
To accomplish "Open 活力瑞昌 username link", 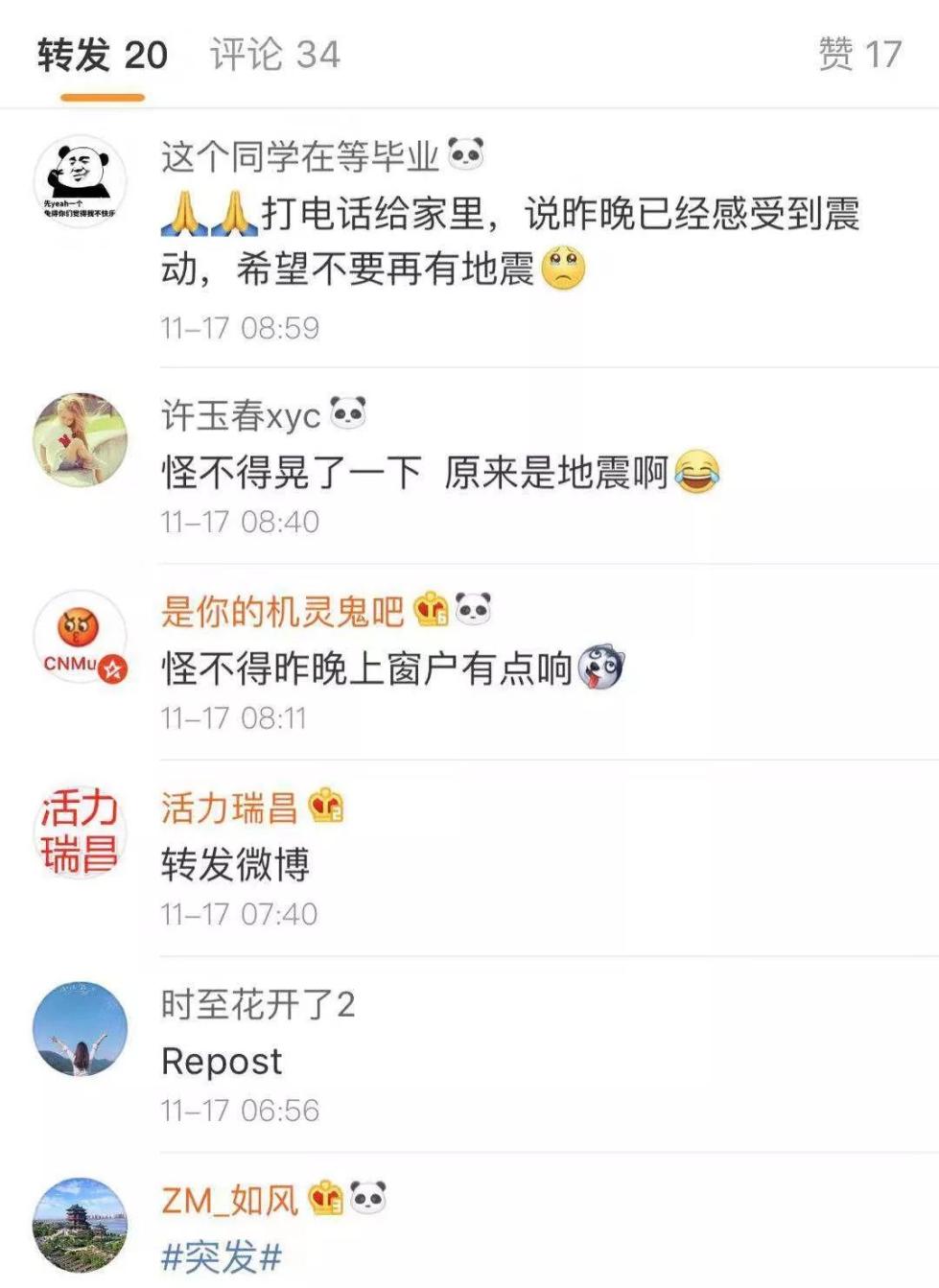I will [229, 808].
